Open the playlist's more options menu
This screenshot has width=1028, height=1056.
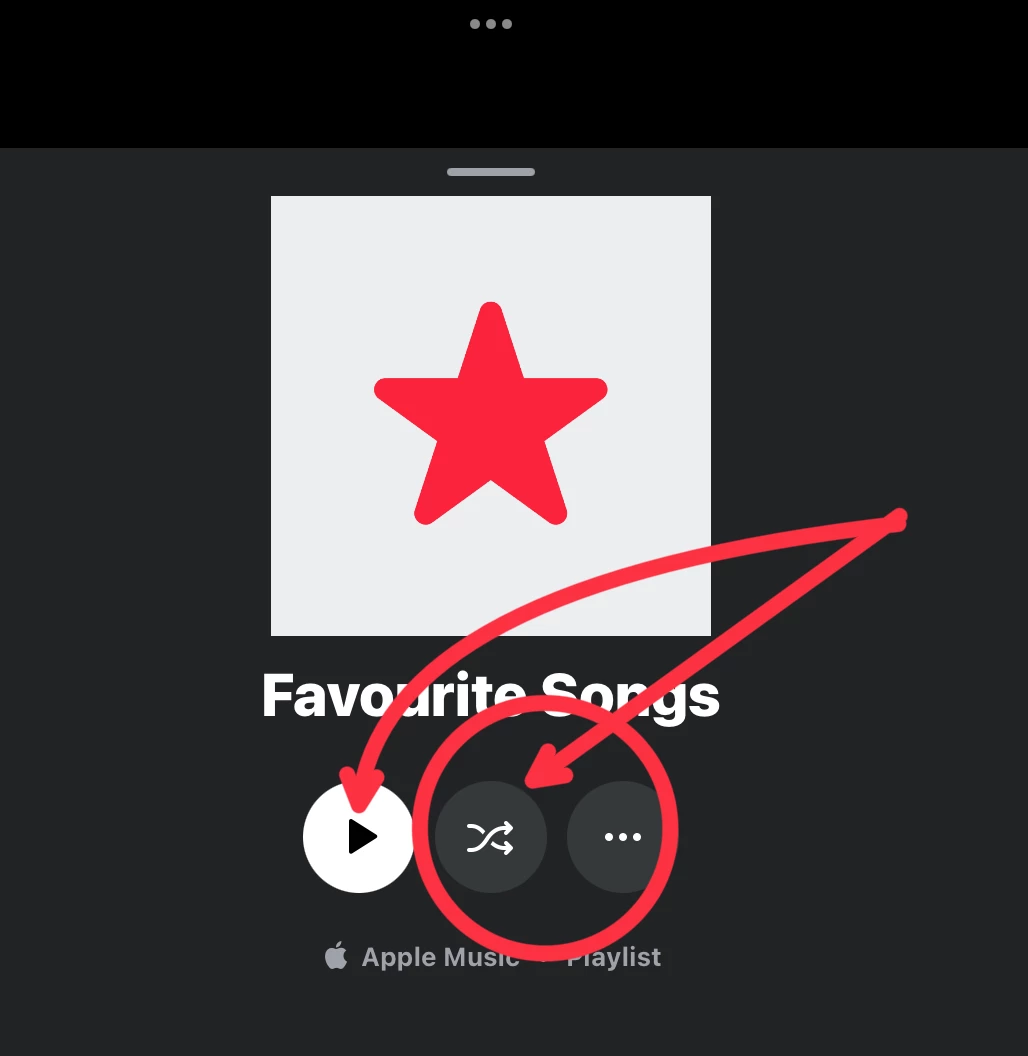[x=622, y=837]
